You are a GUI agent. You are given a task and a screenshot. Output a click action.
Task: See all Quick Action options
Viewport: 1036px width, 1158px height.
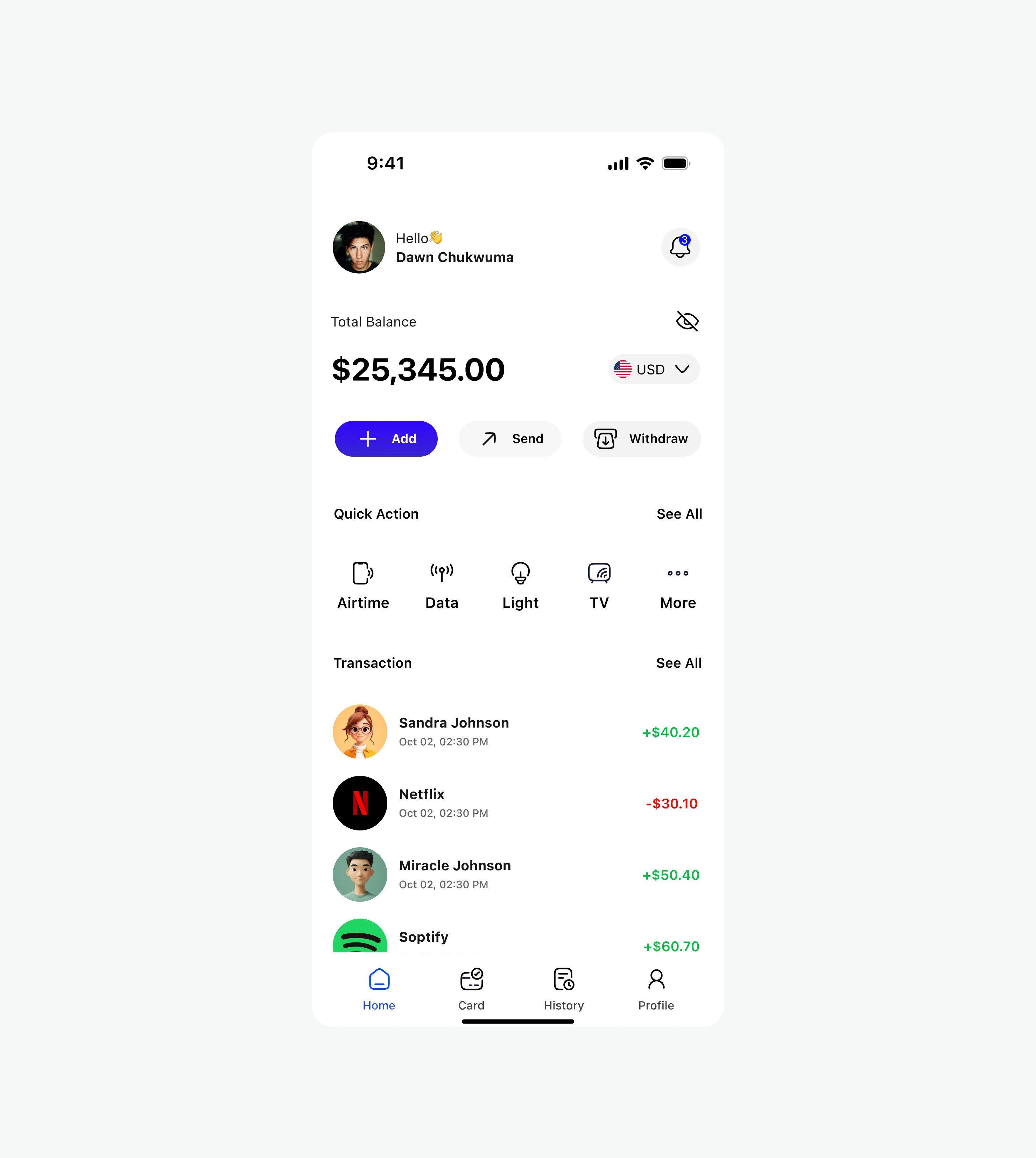pos(679,514)
